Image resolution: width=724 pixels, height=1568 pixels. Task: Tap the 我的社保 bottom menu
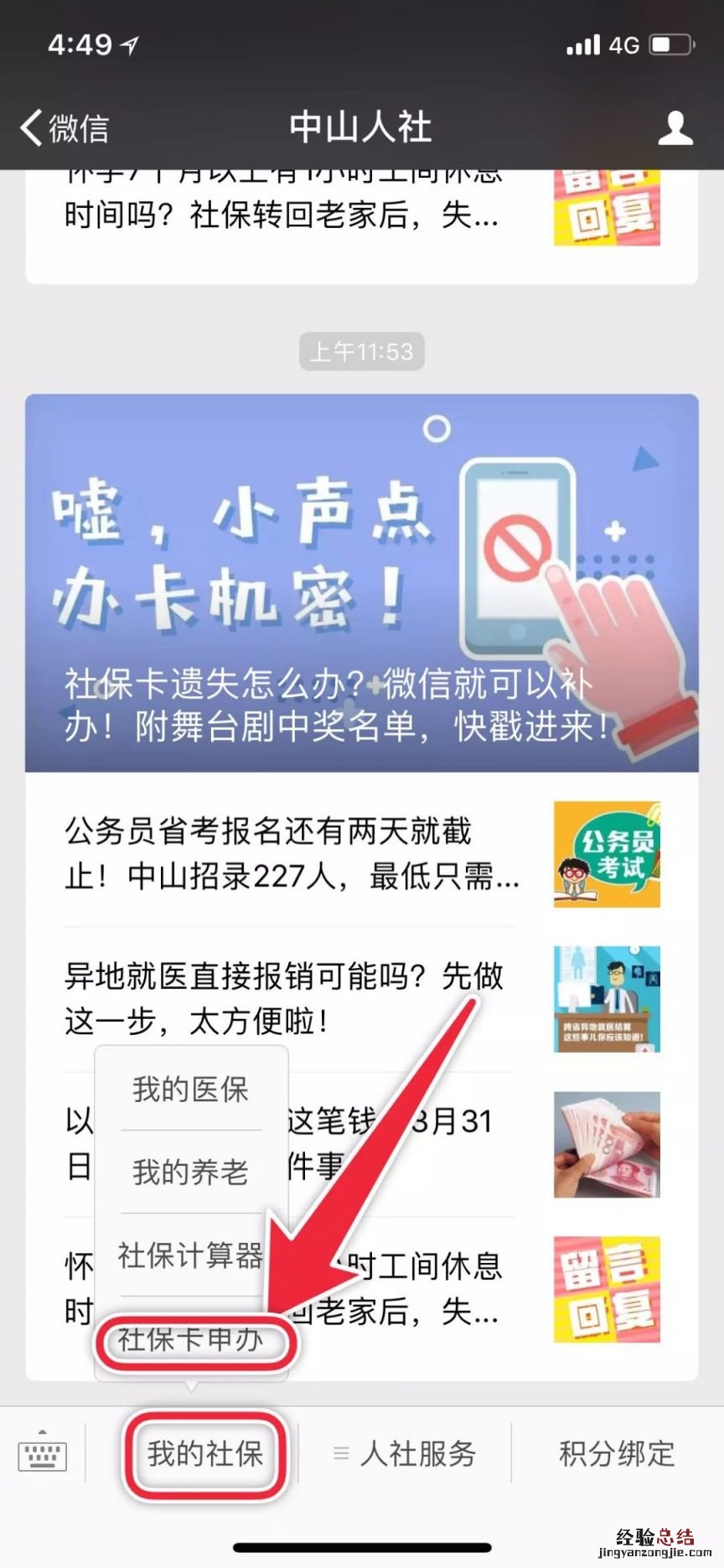(205, 1454)
